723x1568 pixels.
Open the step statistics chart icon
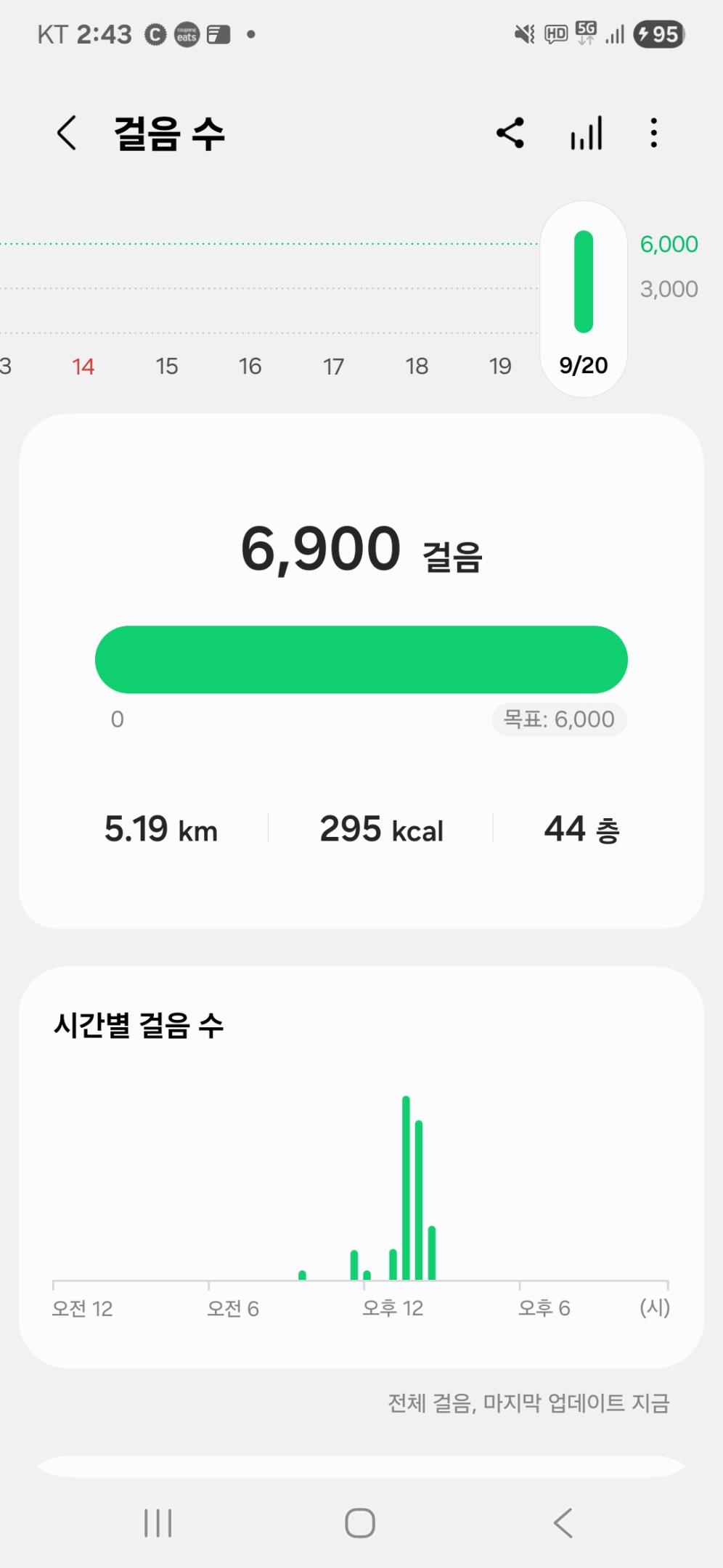coord(587,134)
